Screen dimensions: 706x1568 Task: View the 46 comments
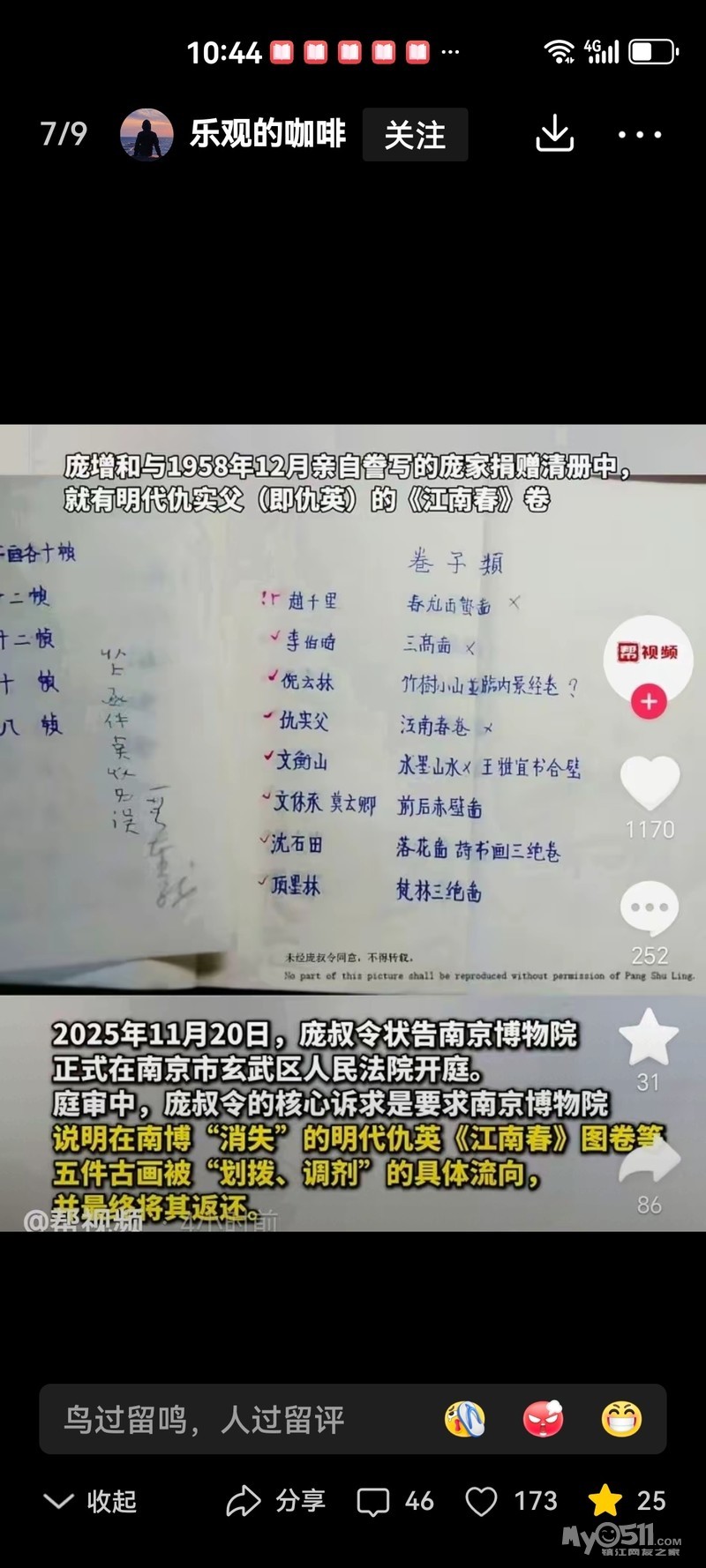coord(395,1501)
